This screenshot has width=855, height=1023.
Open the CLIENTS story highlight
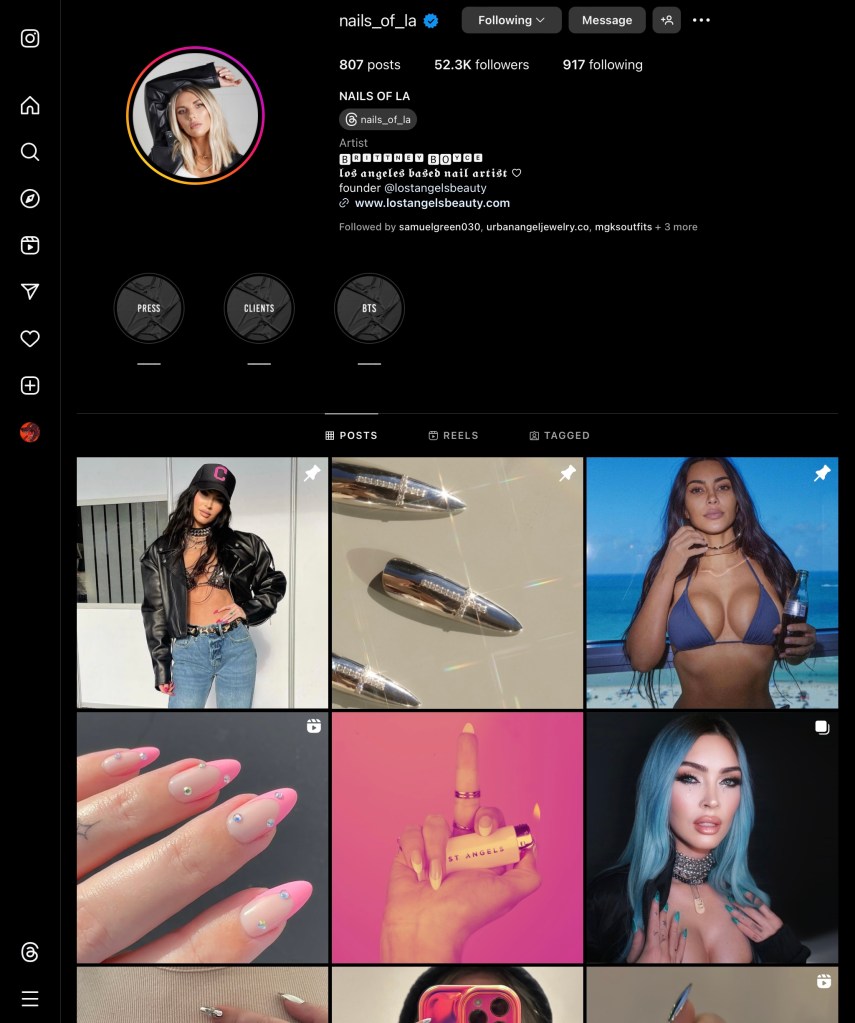259,308
